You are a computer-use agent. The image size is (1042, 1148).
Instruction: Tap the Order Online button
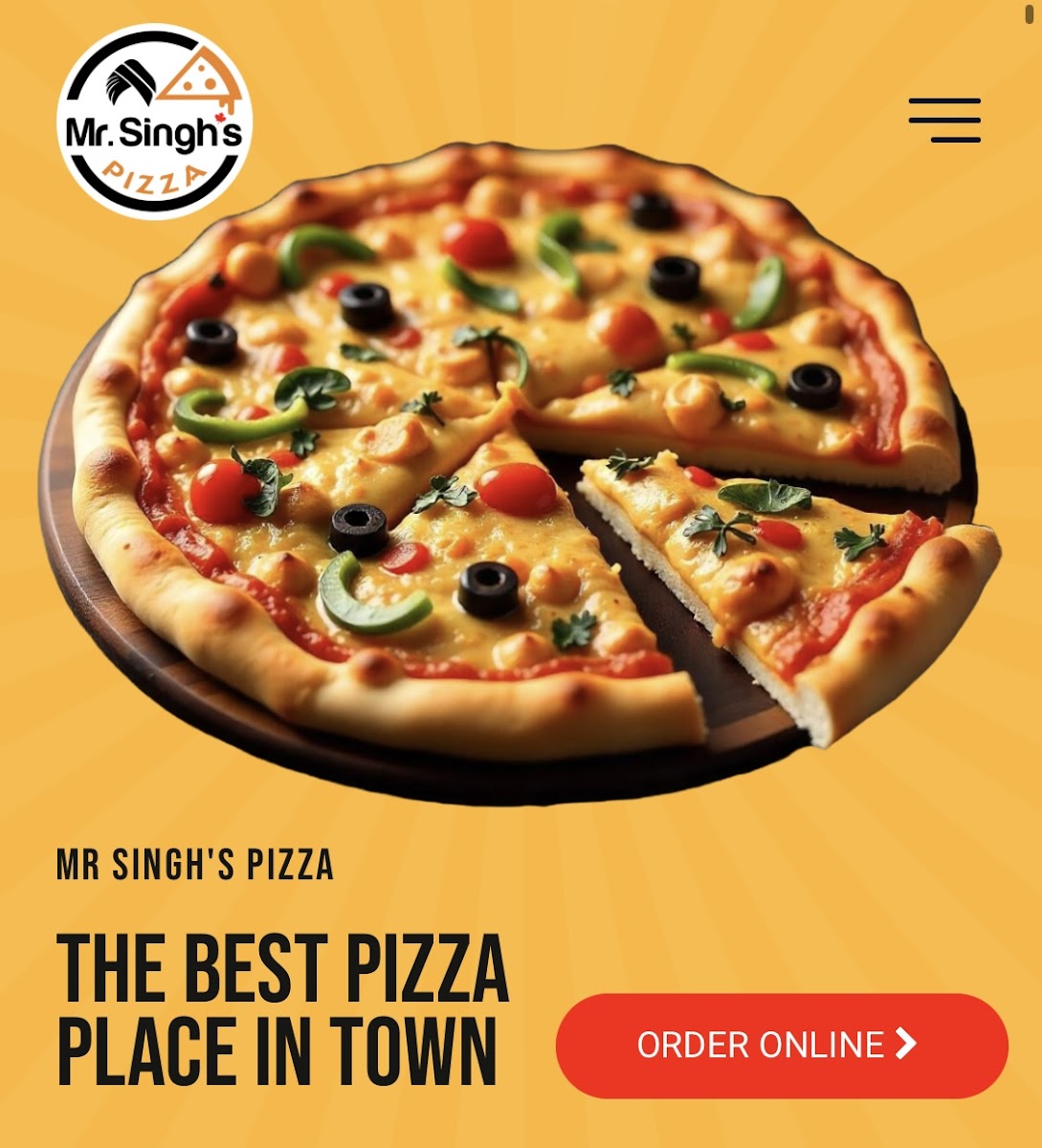[781, 1045]
